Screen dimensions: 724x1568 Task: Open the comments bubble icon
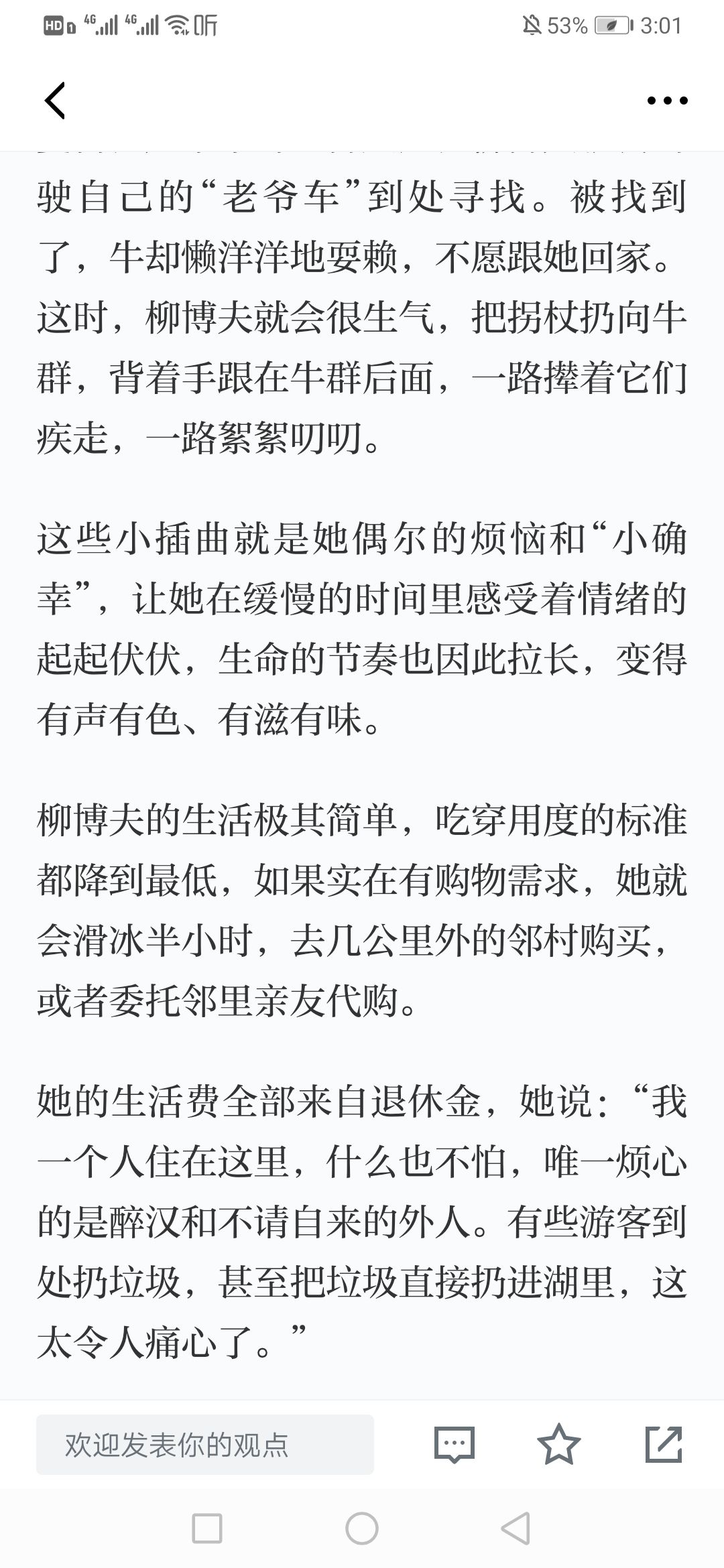click(x=455, y=1444)
